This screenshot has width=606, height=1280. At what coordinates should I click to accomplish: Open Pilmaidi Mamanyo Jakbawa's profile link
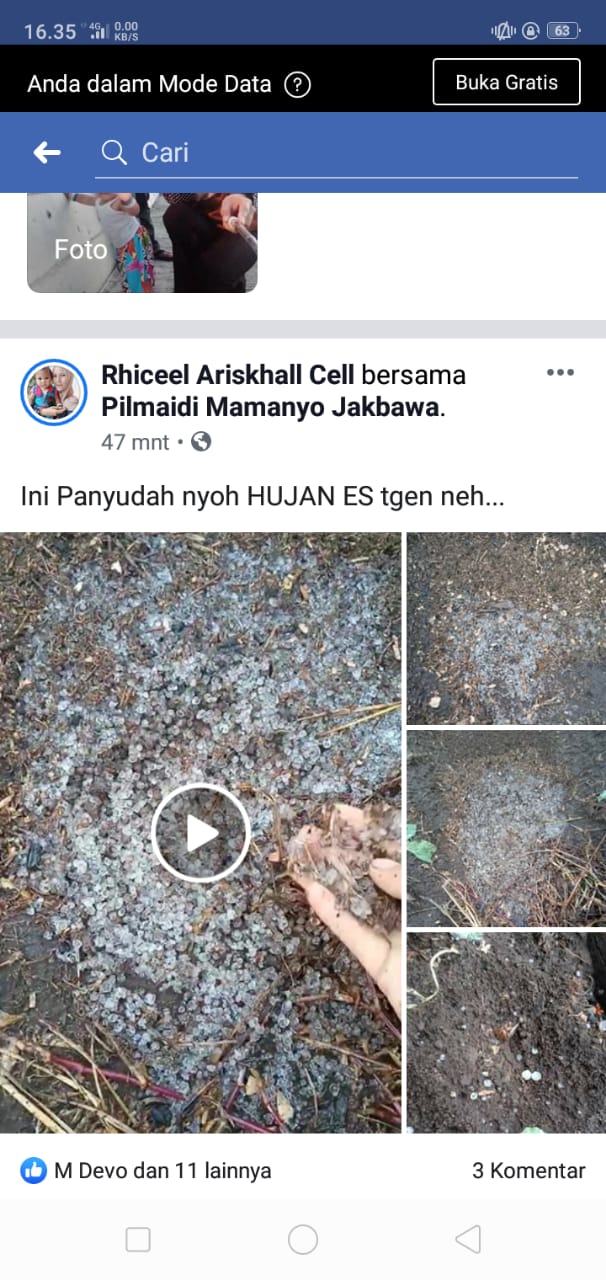tap(270, 408)
